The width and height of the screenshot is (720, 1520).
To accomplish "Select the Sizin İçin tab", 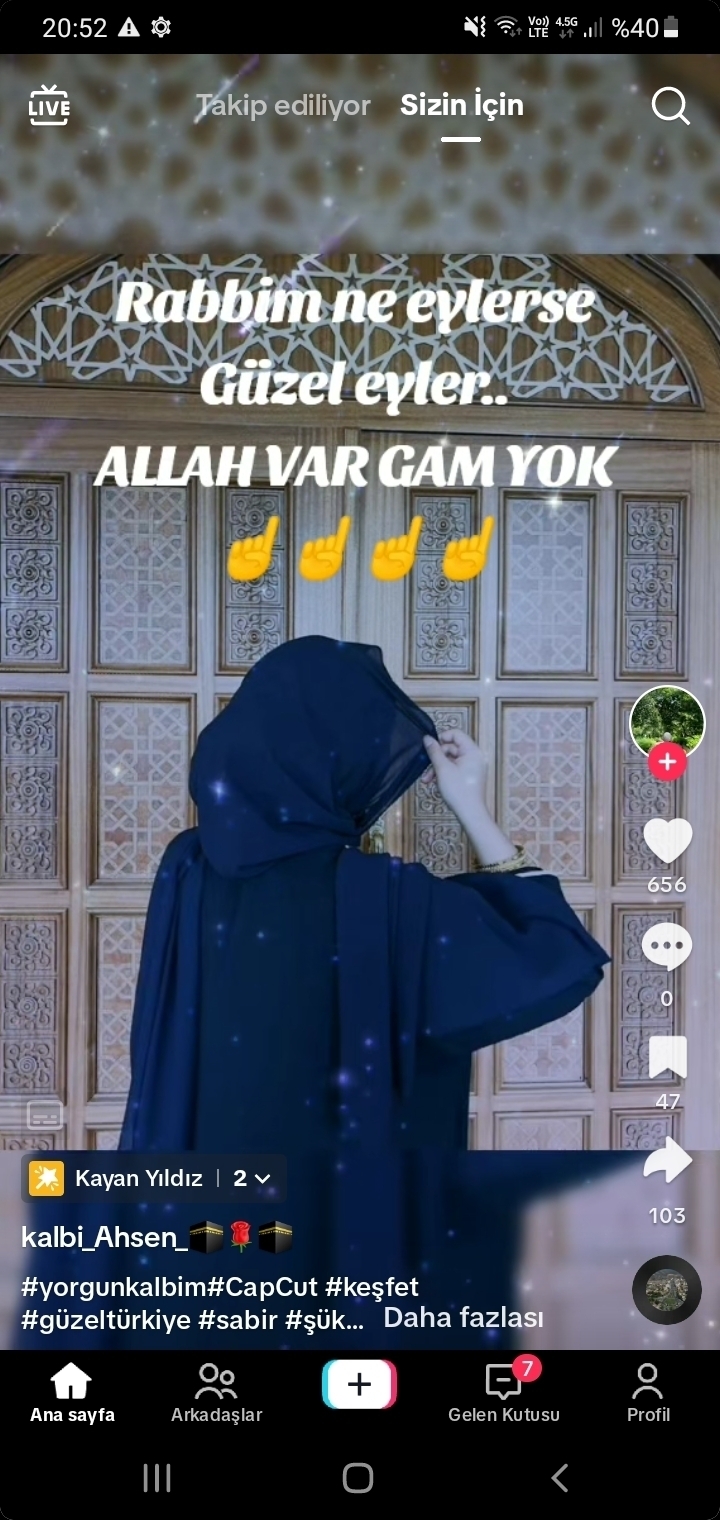I will (x=462, y=105).
